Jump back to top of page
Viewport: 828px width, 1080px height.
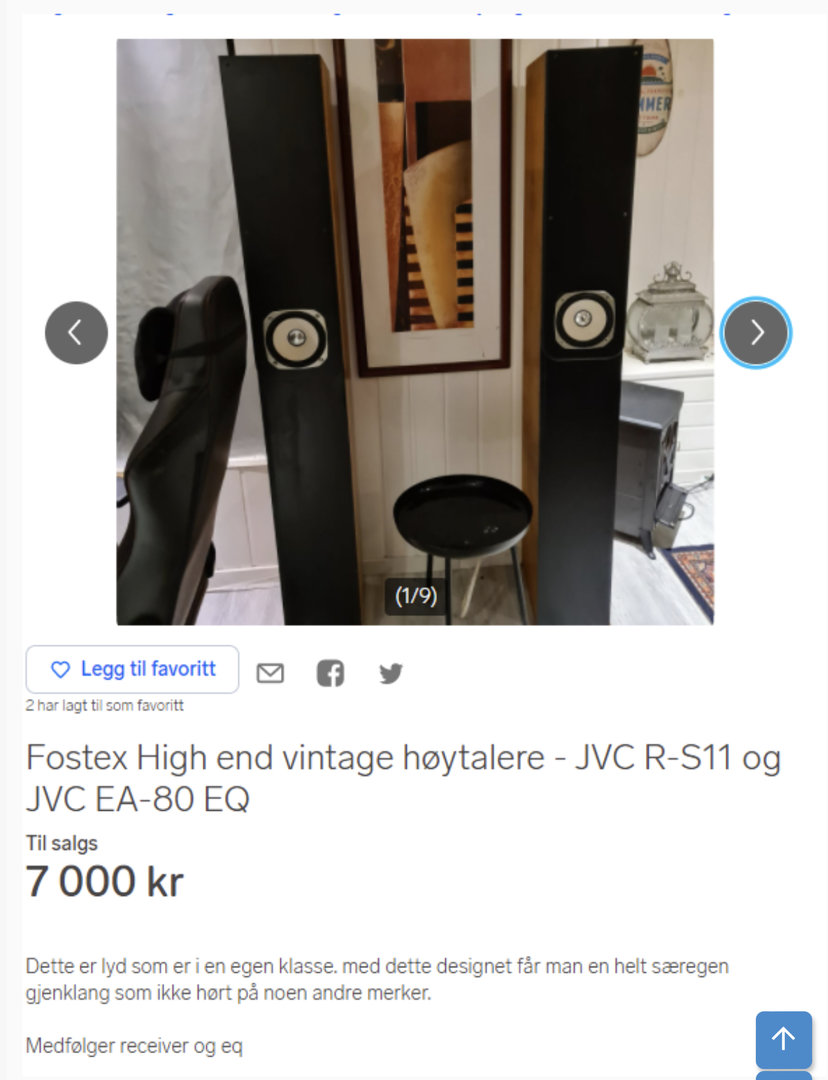tap(783, 1040)
